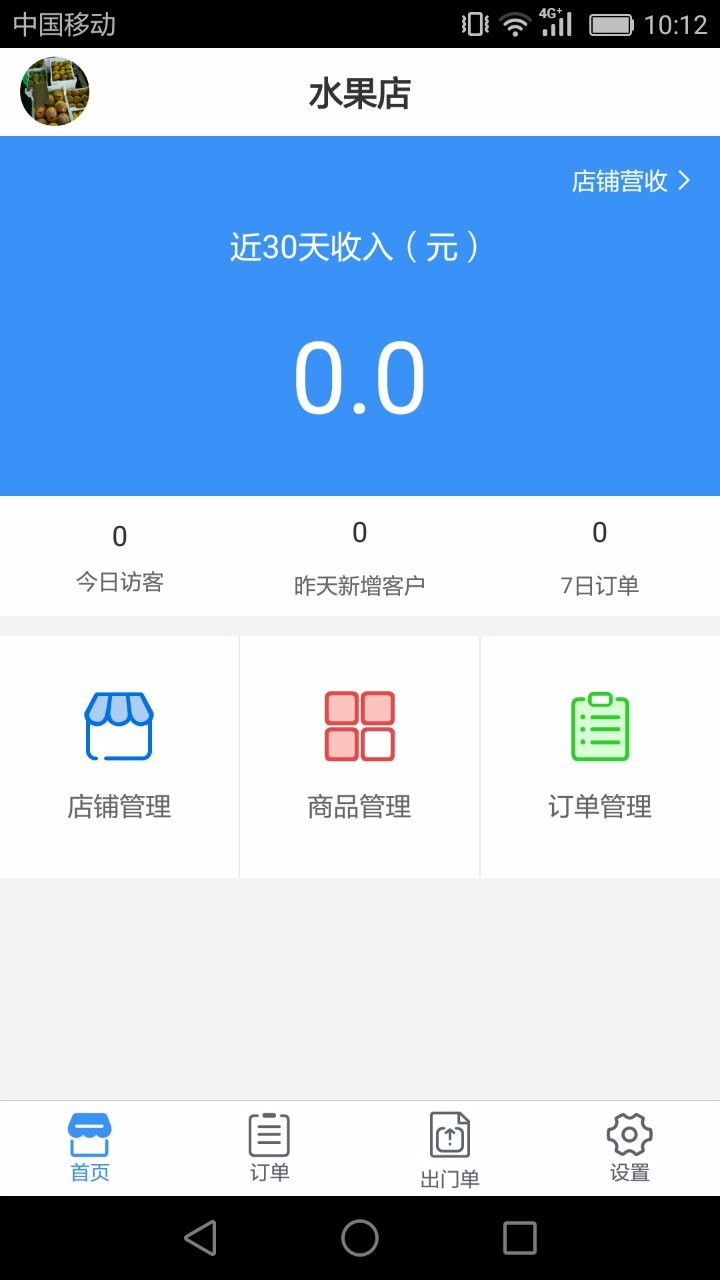The image size is (720, 1280).
Task: Switch to the 出门单 tab
Action: (450, 1148)
